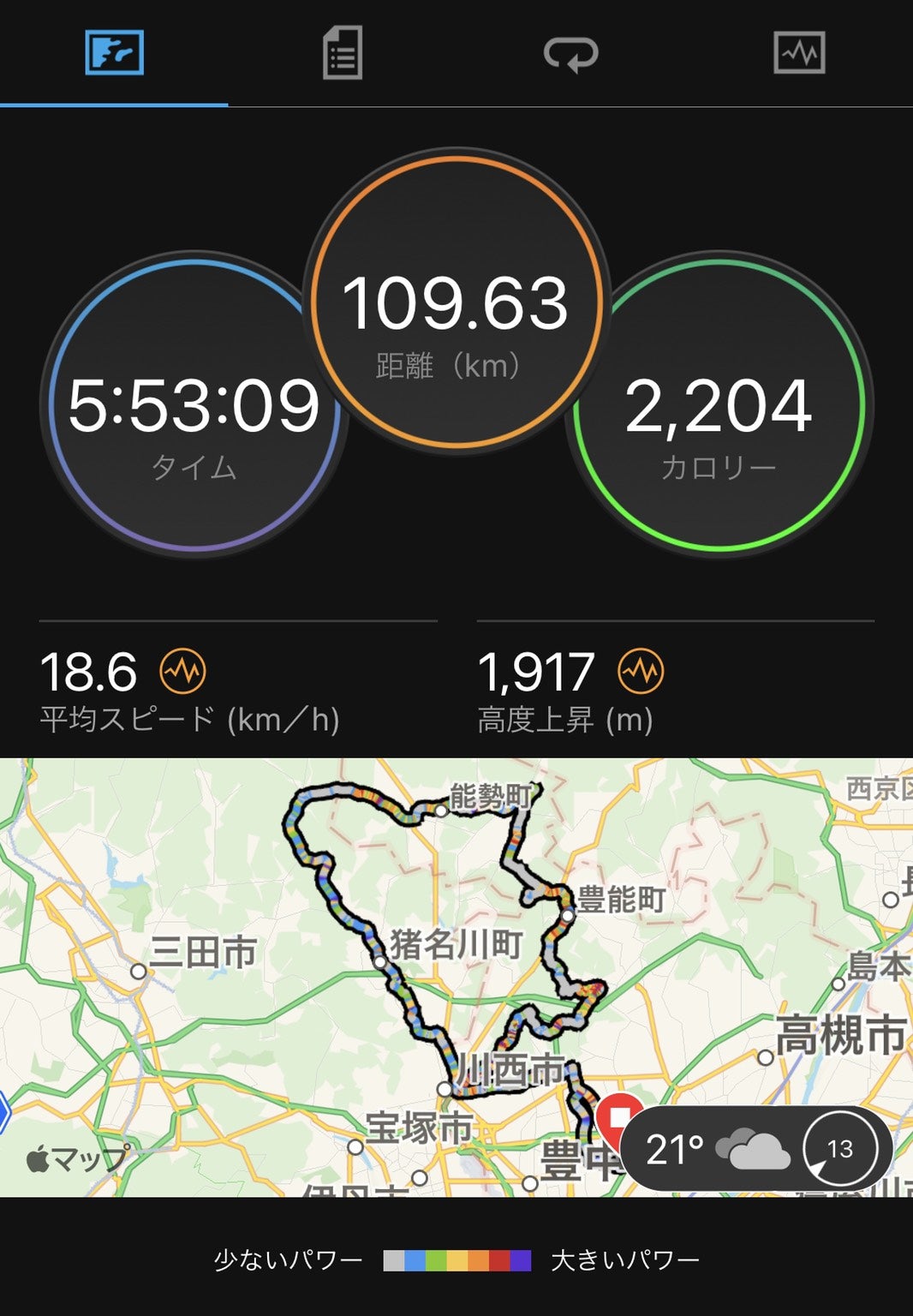Screen dimensions: 913x1316
Task: Open the charts tab
Action: [798, 53]
